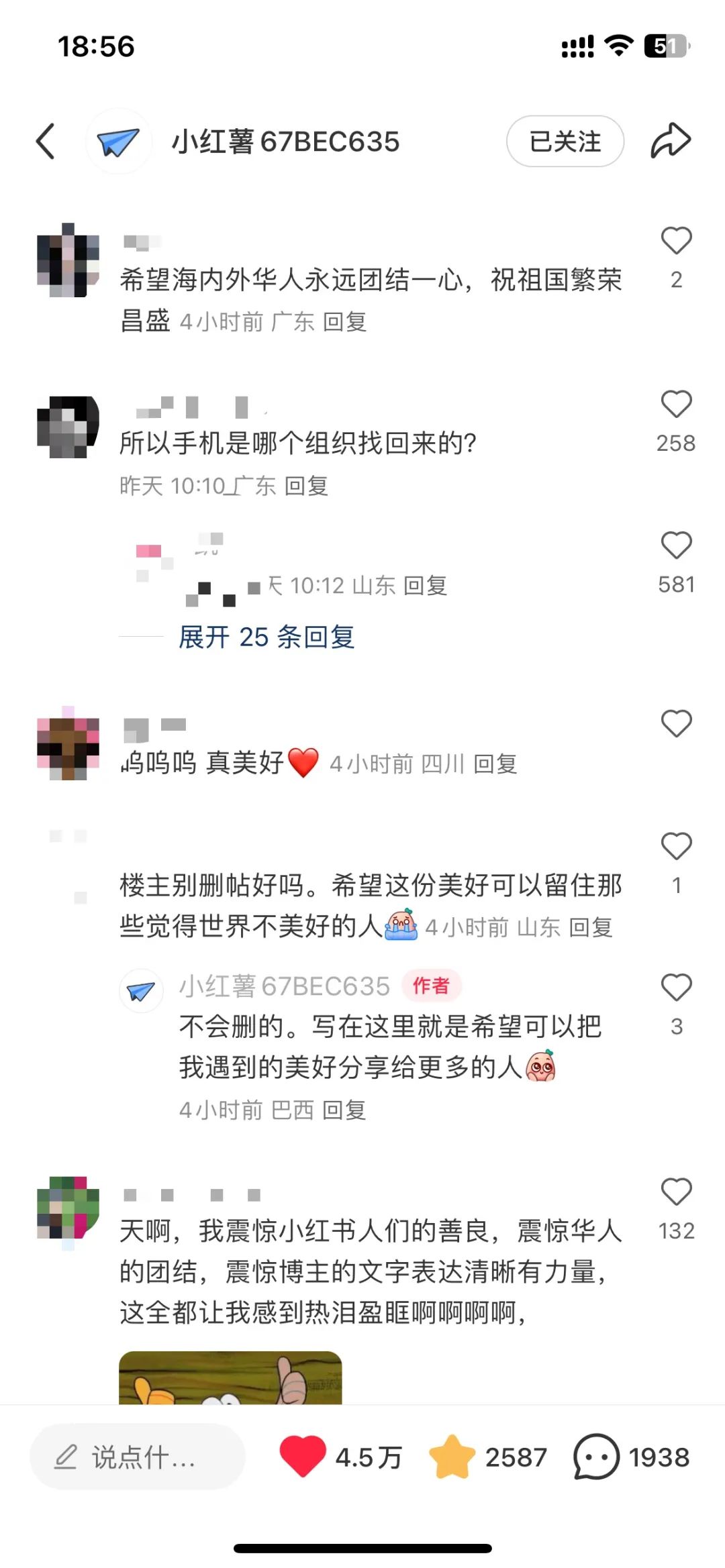Like the reply posted at 10:12 from 山东
Screen dimensions: 725x1568
click(676, 545)
